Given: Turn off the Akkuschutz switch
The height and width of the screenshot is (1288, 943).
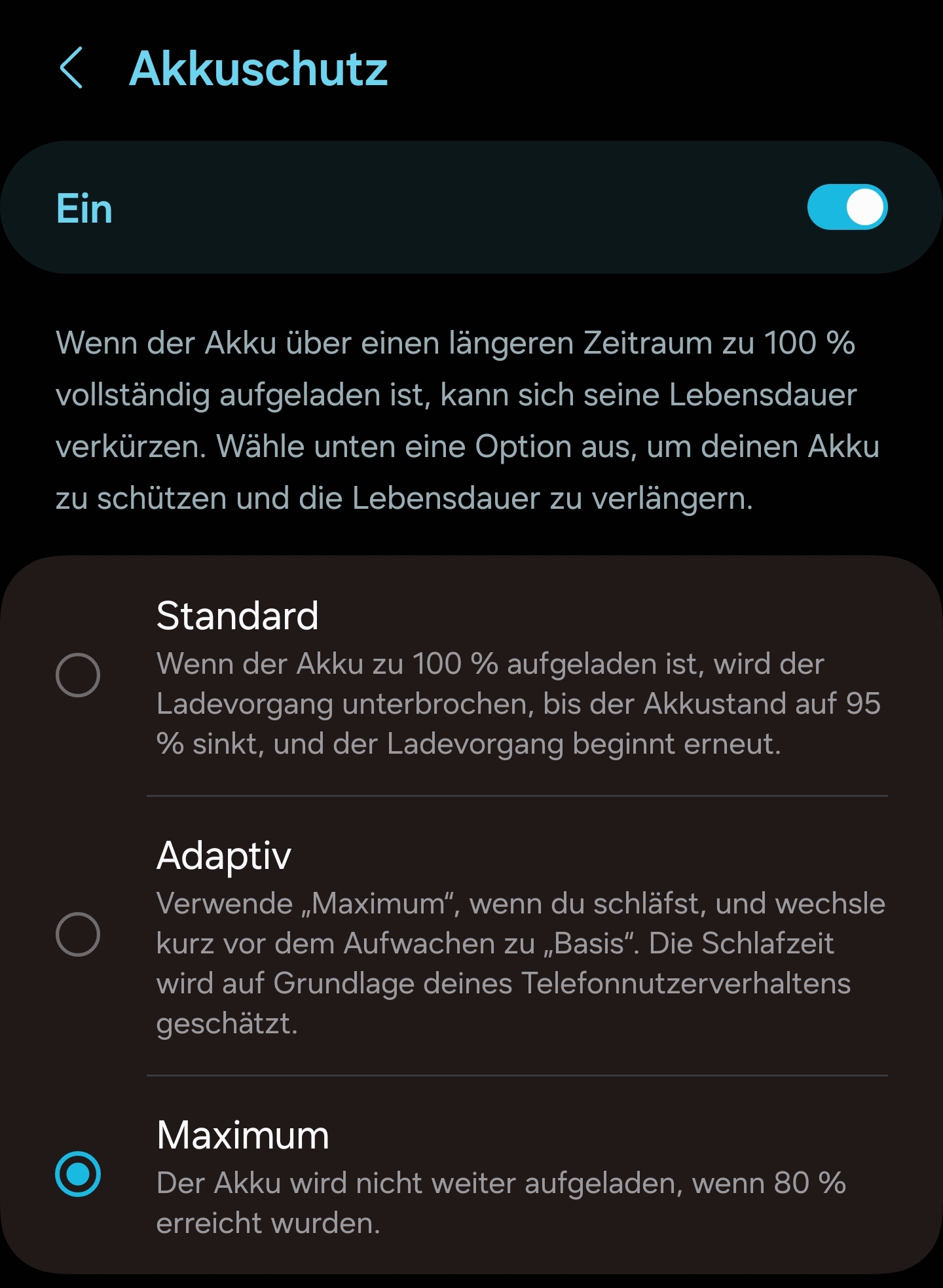Looking at the screenshot, I should pos(846,208).
